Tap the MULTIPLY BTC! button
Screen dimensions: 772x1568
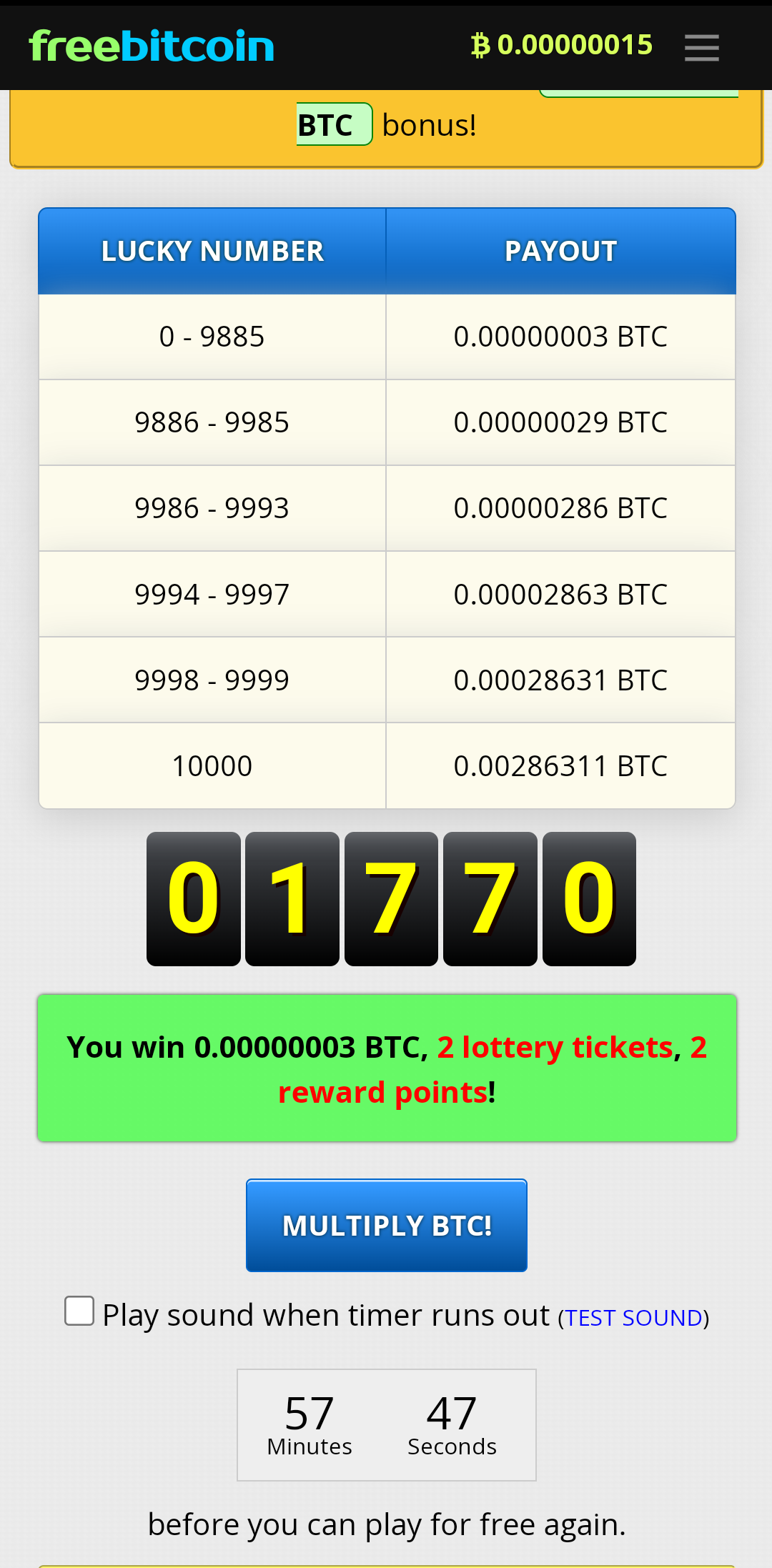[387, 1225]
